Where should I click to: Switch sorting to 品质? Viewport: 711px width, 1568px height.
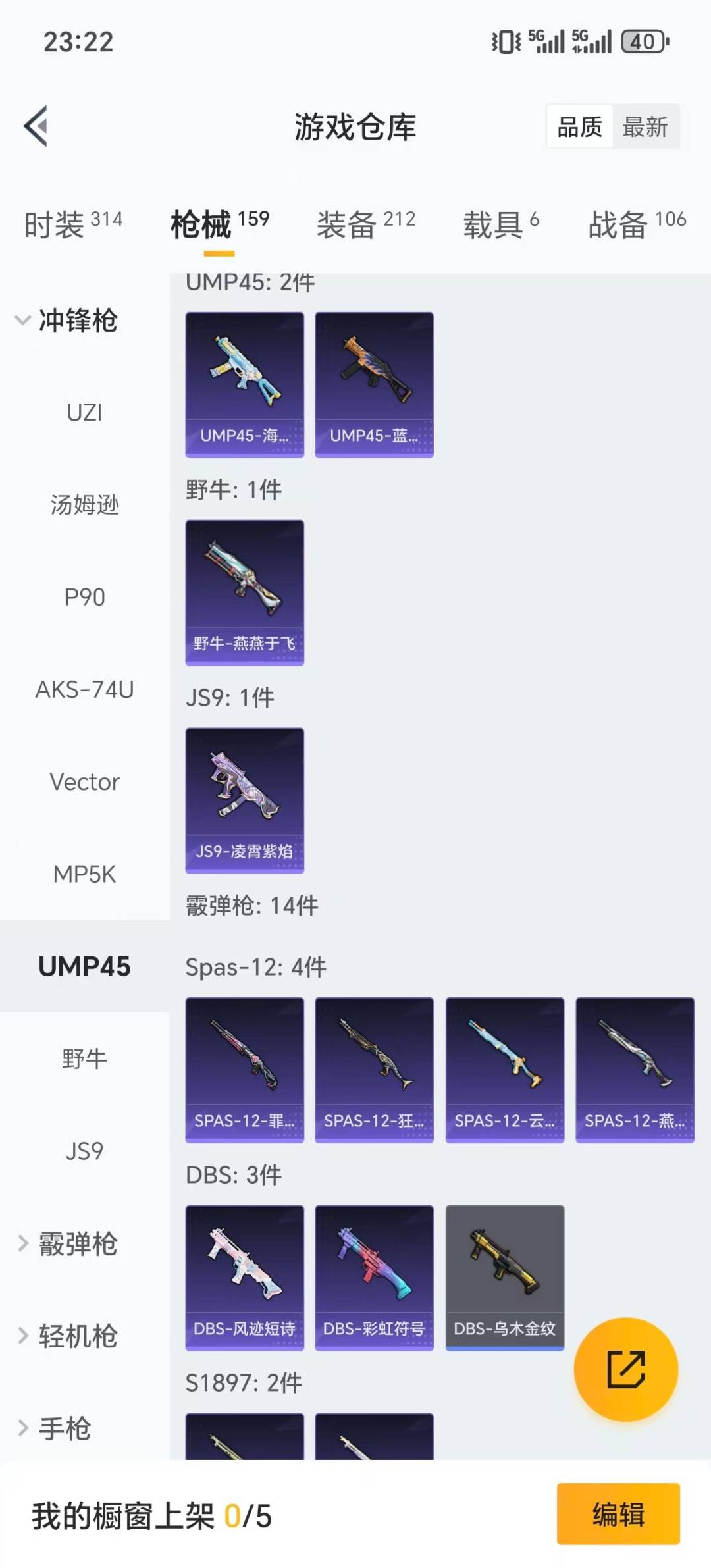578,127
